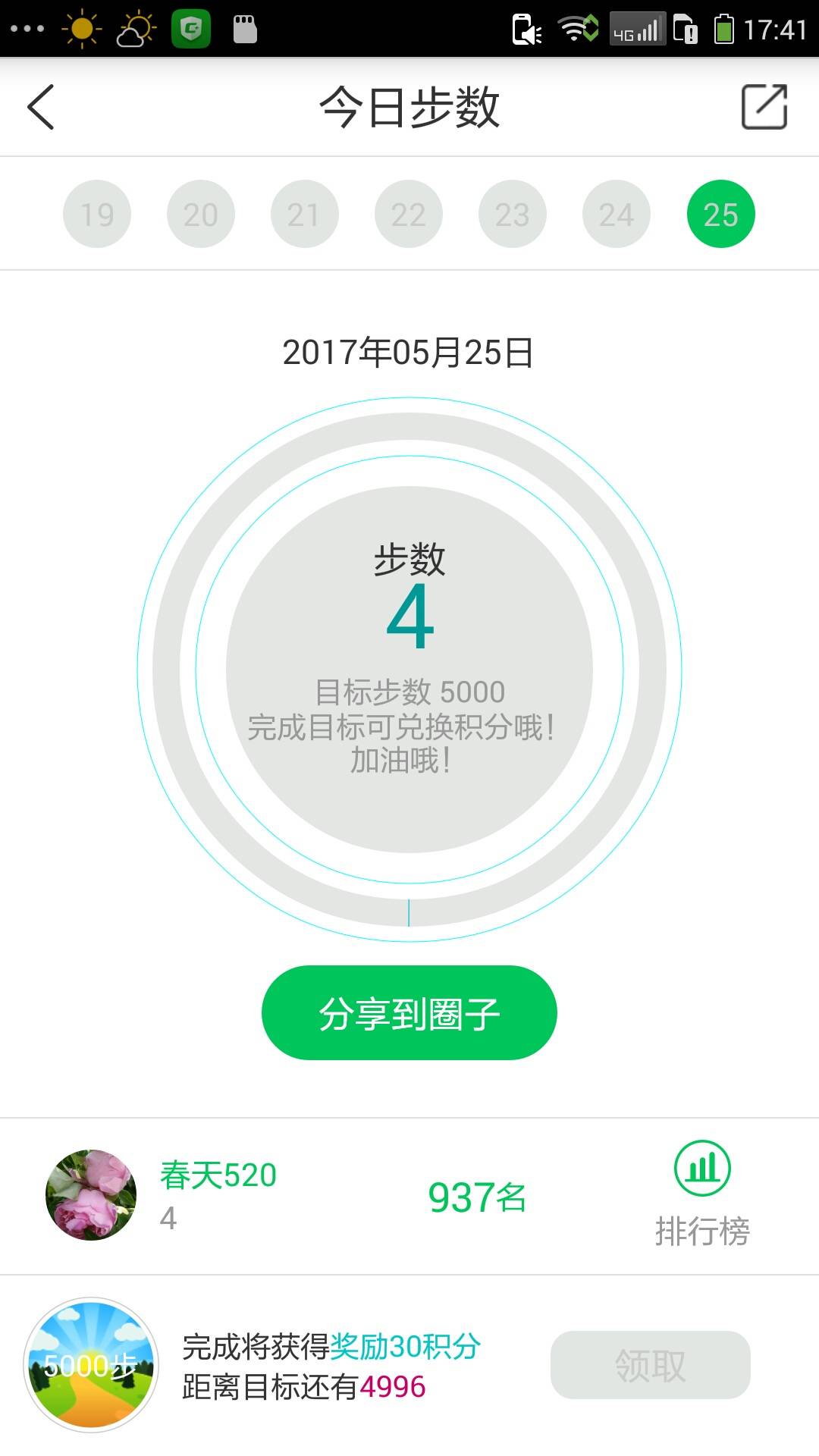
Task: Open 春天520 profile avatar
Action: pos(91,1195)
